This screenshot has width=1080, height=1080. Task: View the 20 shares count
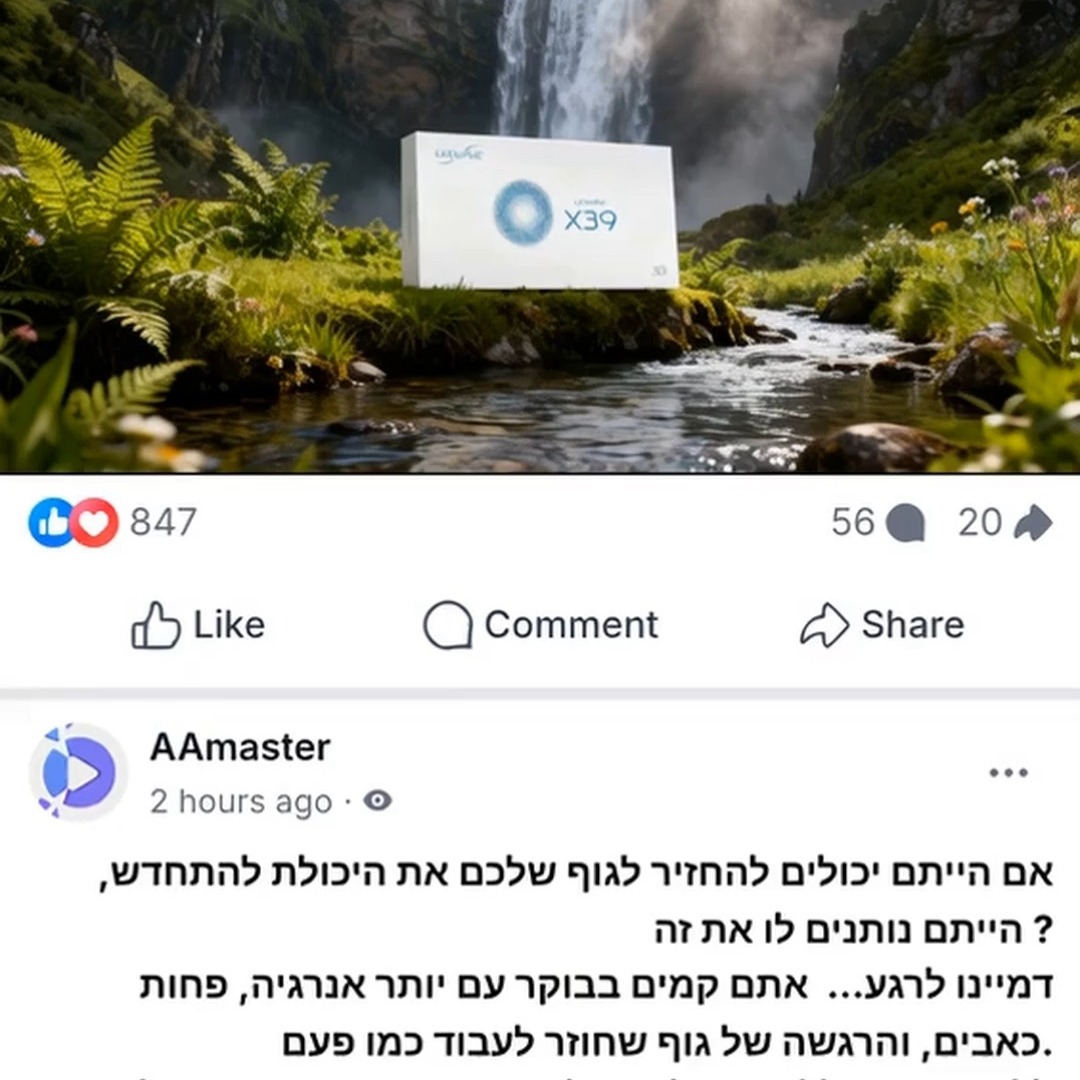tap(1003, 522)
